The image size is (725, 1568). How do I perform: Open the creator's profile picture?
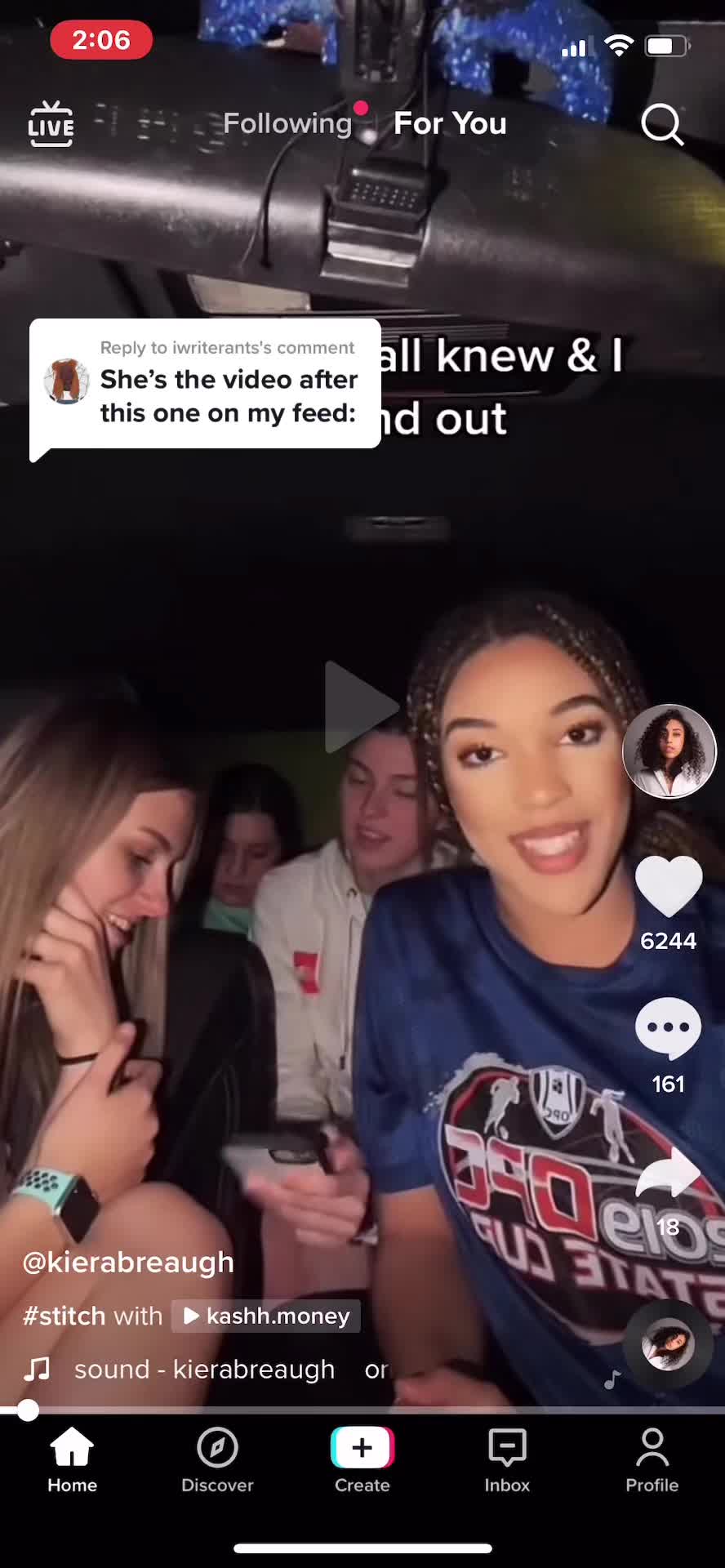[669, 751]
